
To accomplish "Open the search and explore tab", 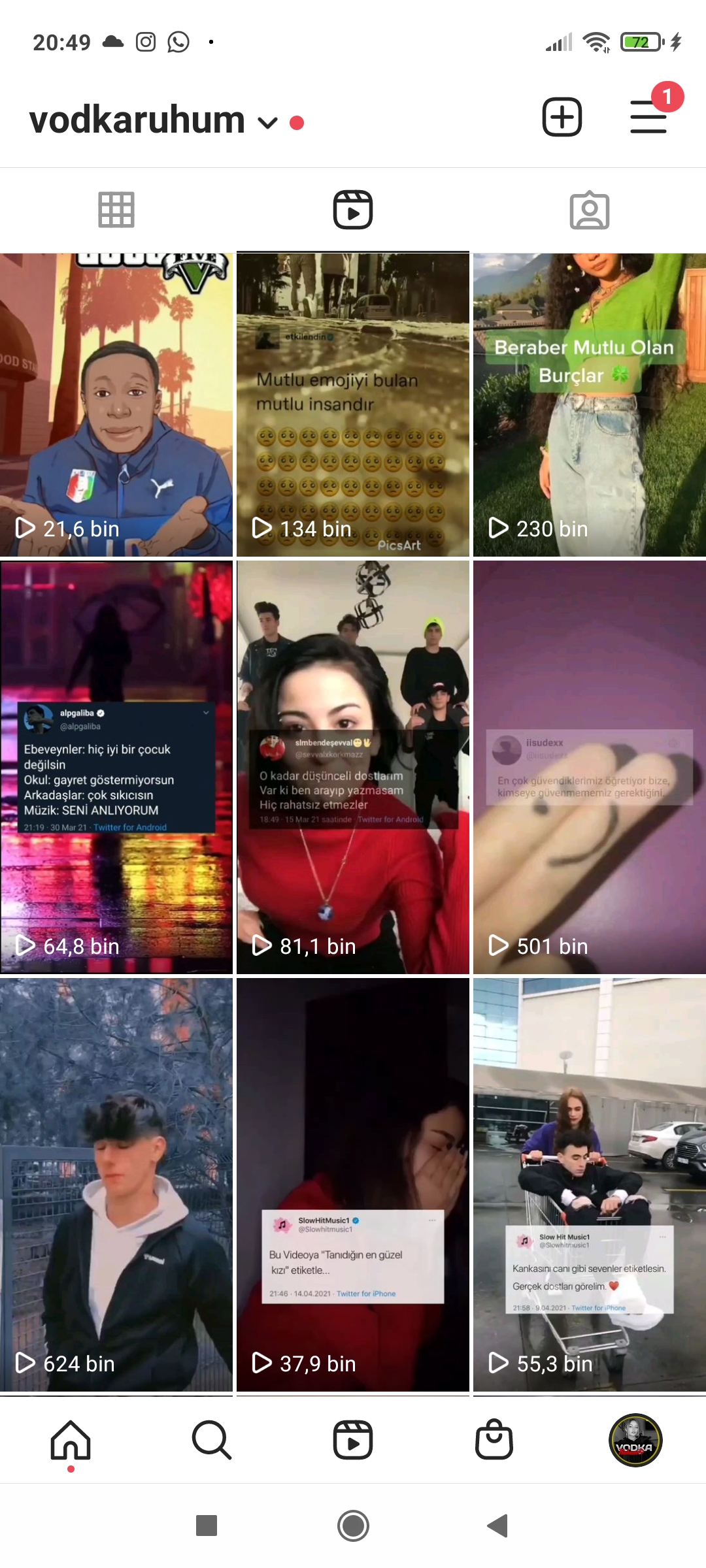I will [212, 1440].
